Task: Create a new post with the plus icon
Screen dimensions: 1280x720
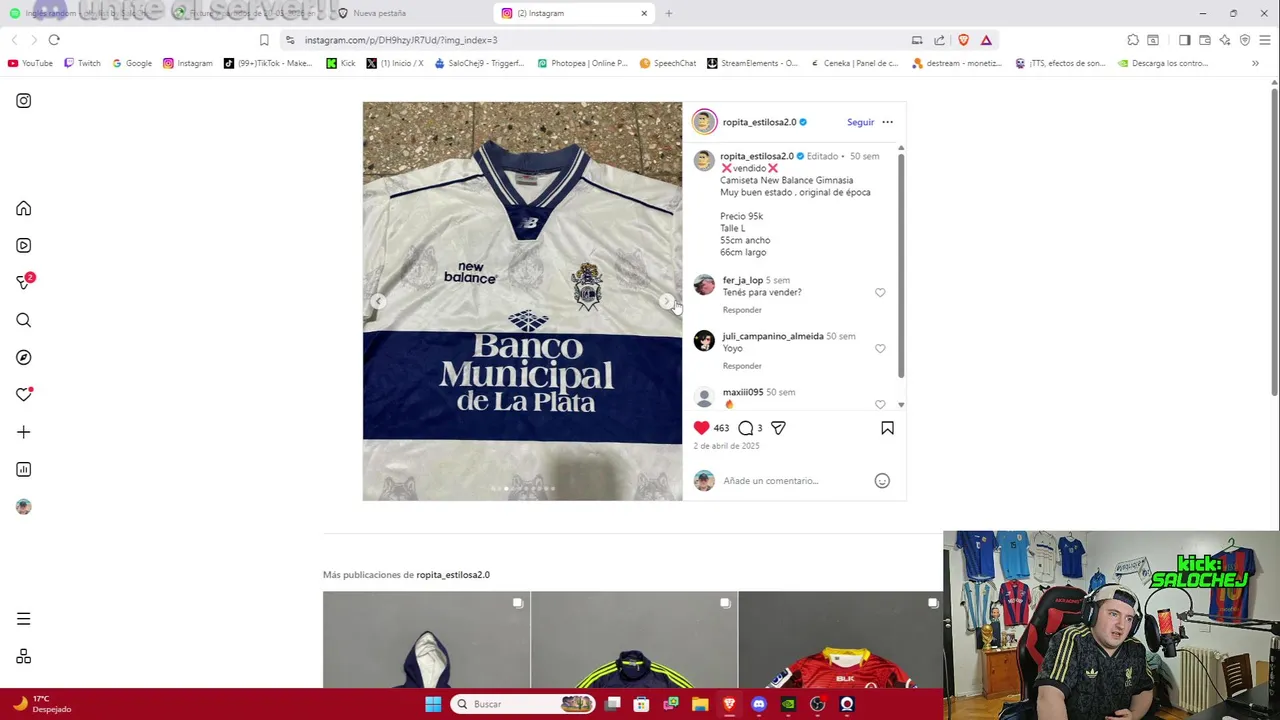Action: pos(24,432)
